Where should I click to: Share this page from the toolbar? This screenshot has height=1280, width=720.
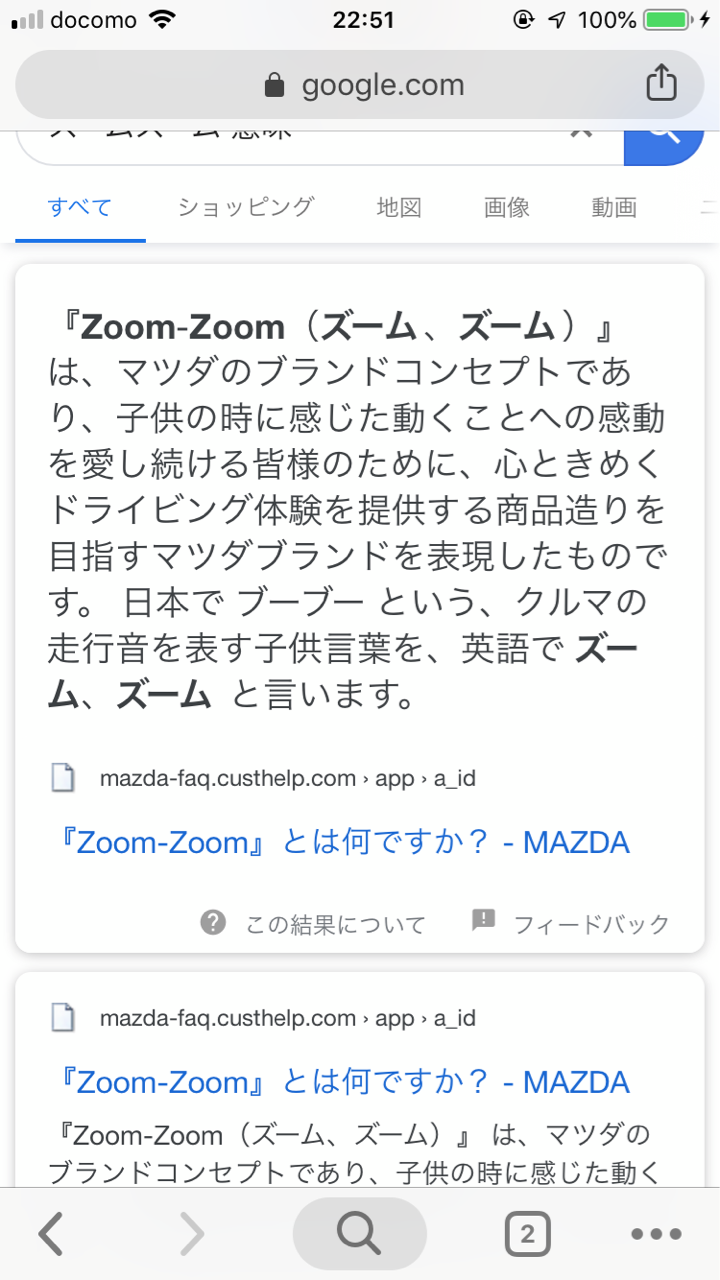click(x=661, y=85)
